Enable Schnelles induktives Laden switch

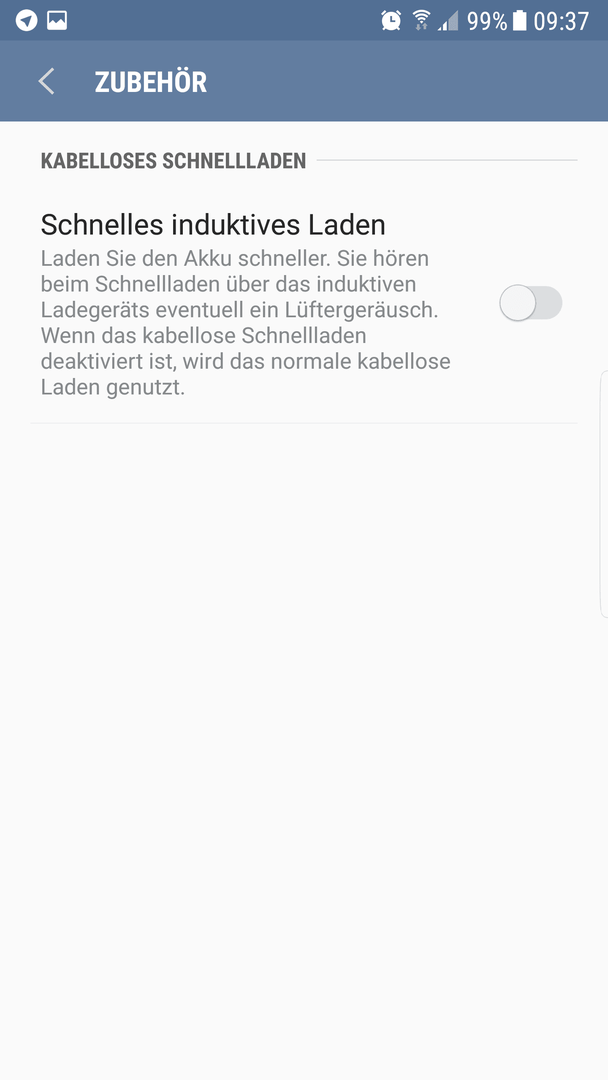tap(531, 304)
